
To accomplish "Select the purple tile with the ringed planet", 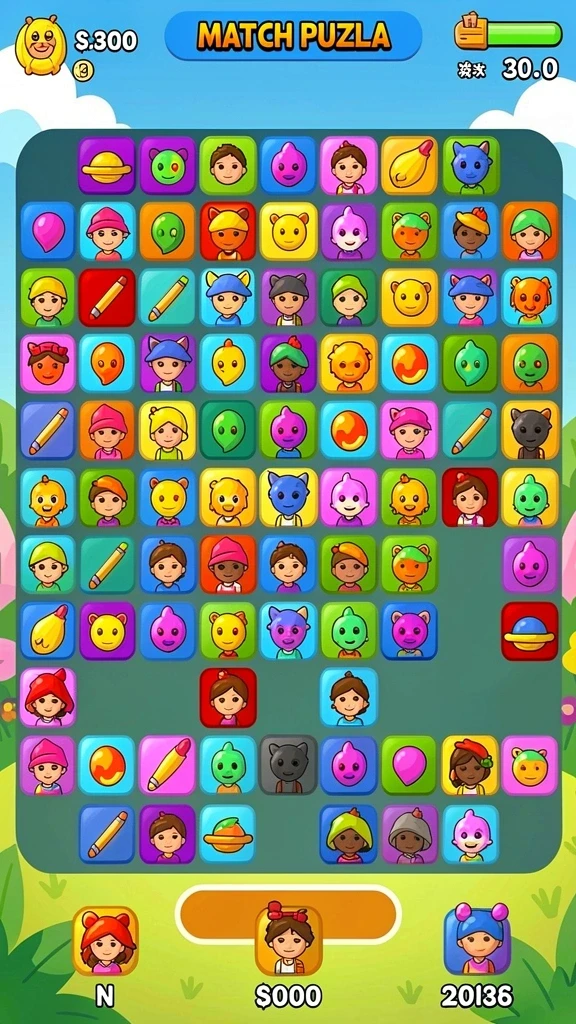I will click(x=106, y=166).
